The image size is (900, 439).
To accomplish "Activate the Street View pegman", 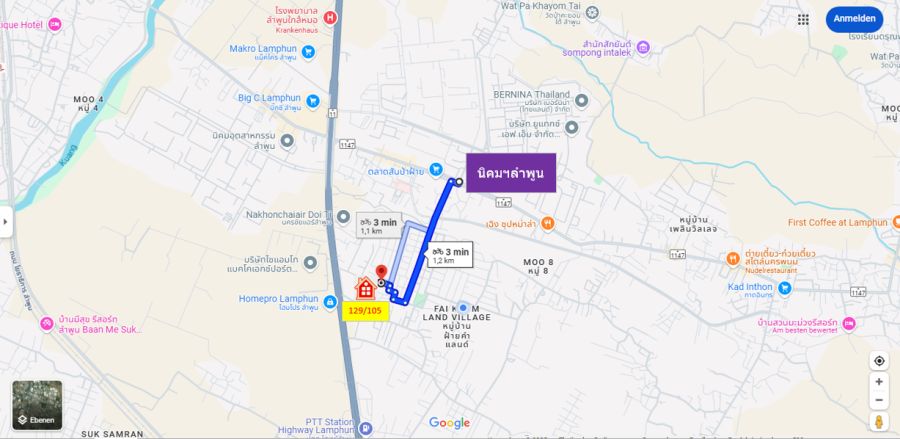I will (x=879, y=422).
